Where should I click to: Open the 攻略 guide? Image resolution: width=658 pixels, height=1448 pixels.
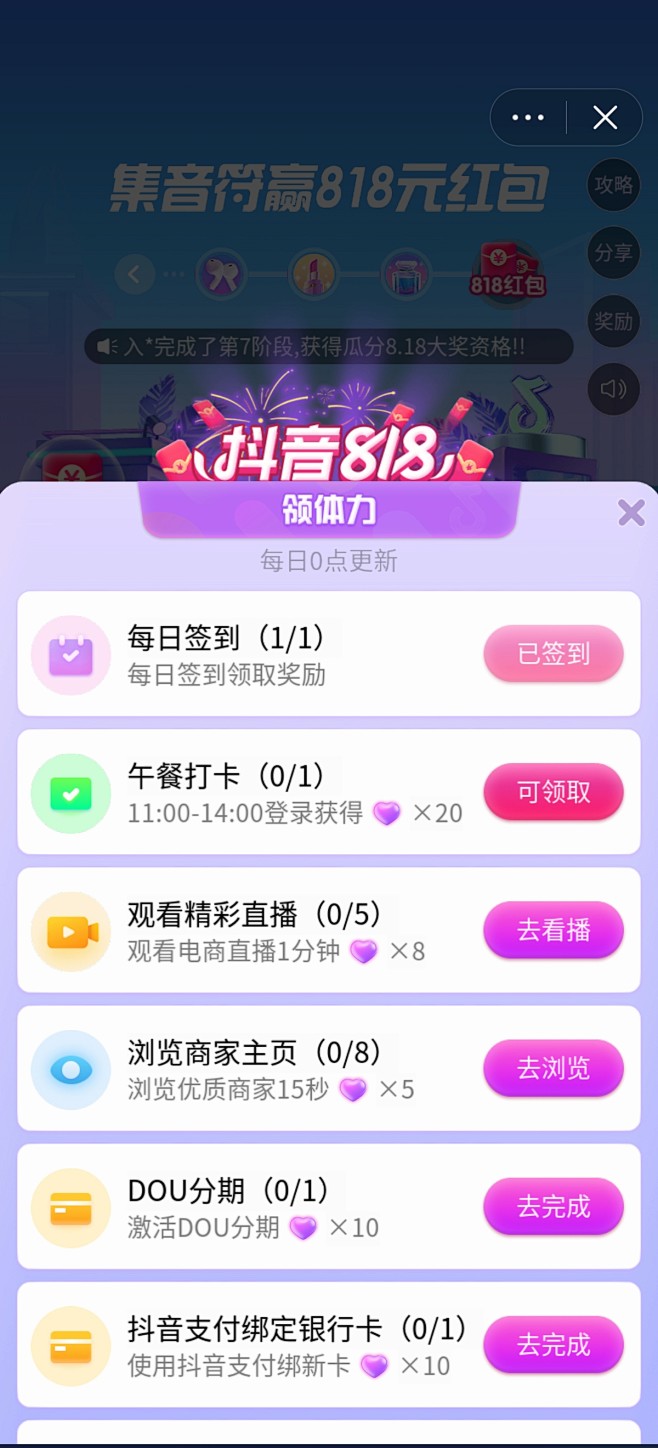tap(614, 185)
